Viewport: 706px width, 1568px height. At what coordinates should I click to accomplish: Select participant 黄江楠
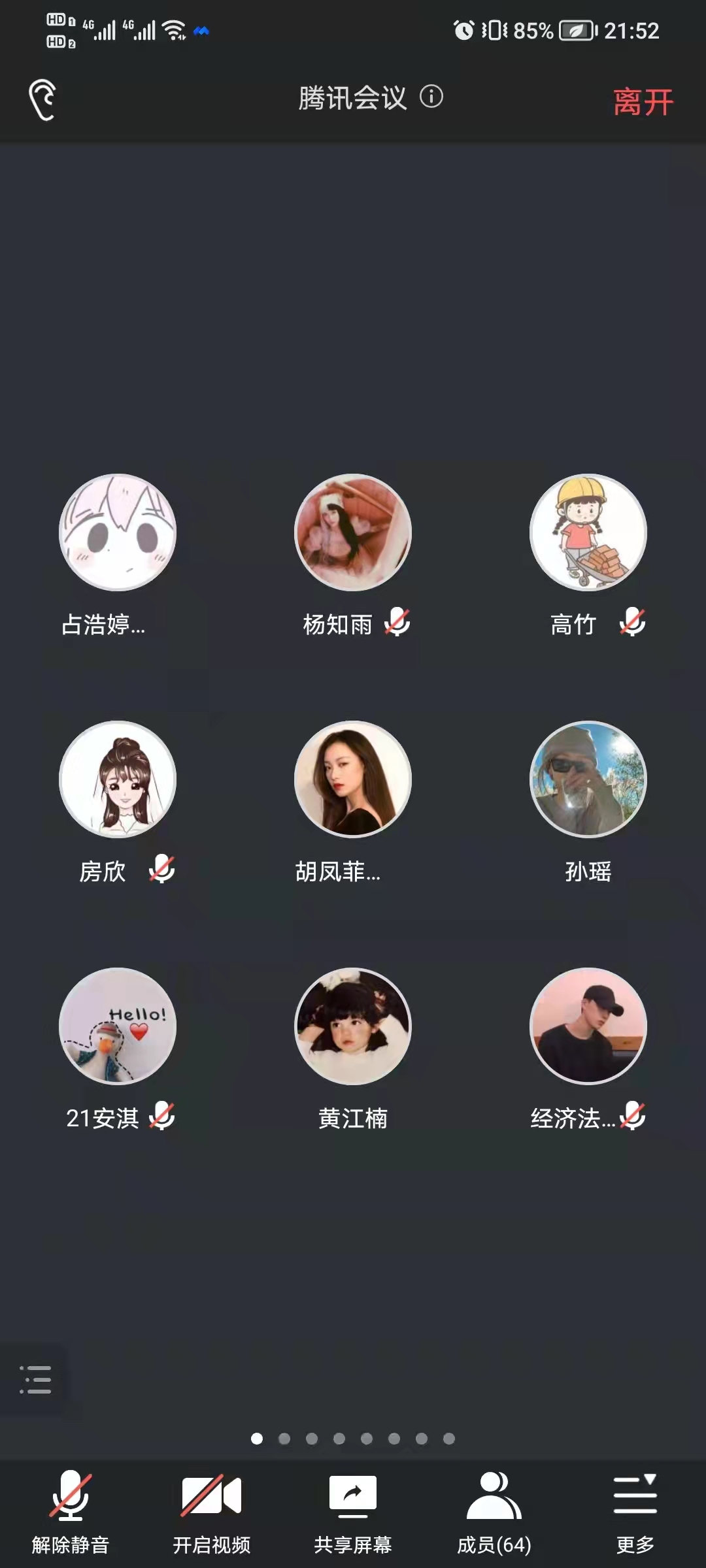coord(353,1026)
